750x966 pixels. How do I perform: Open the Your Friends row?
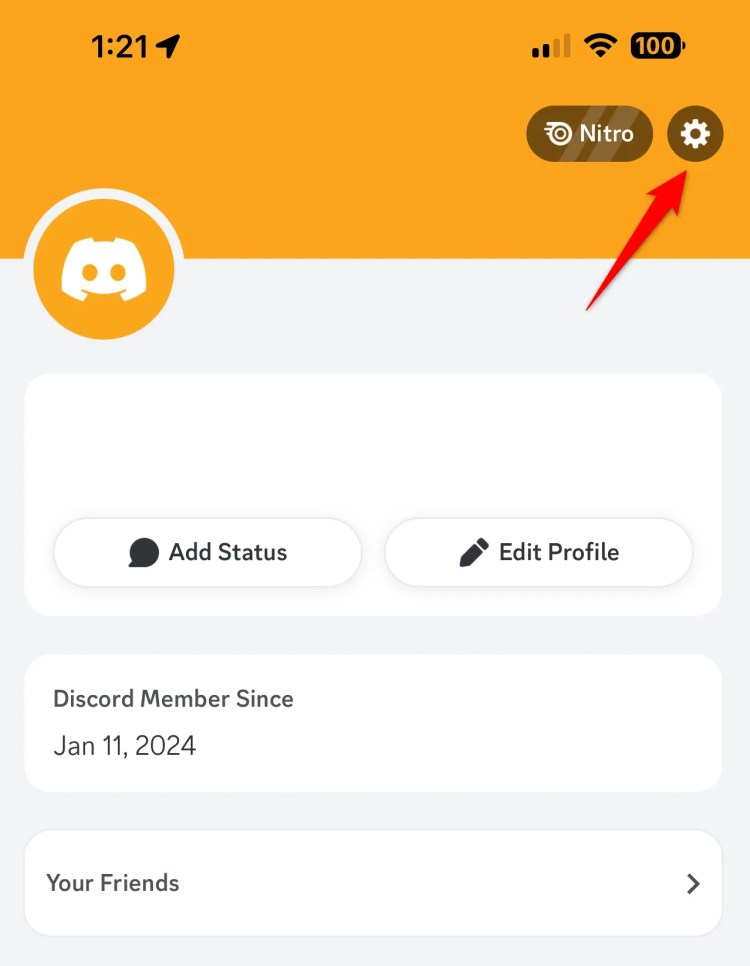(x=373, y=883)
